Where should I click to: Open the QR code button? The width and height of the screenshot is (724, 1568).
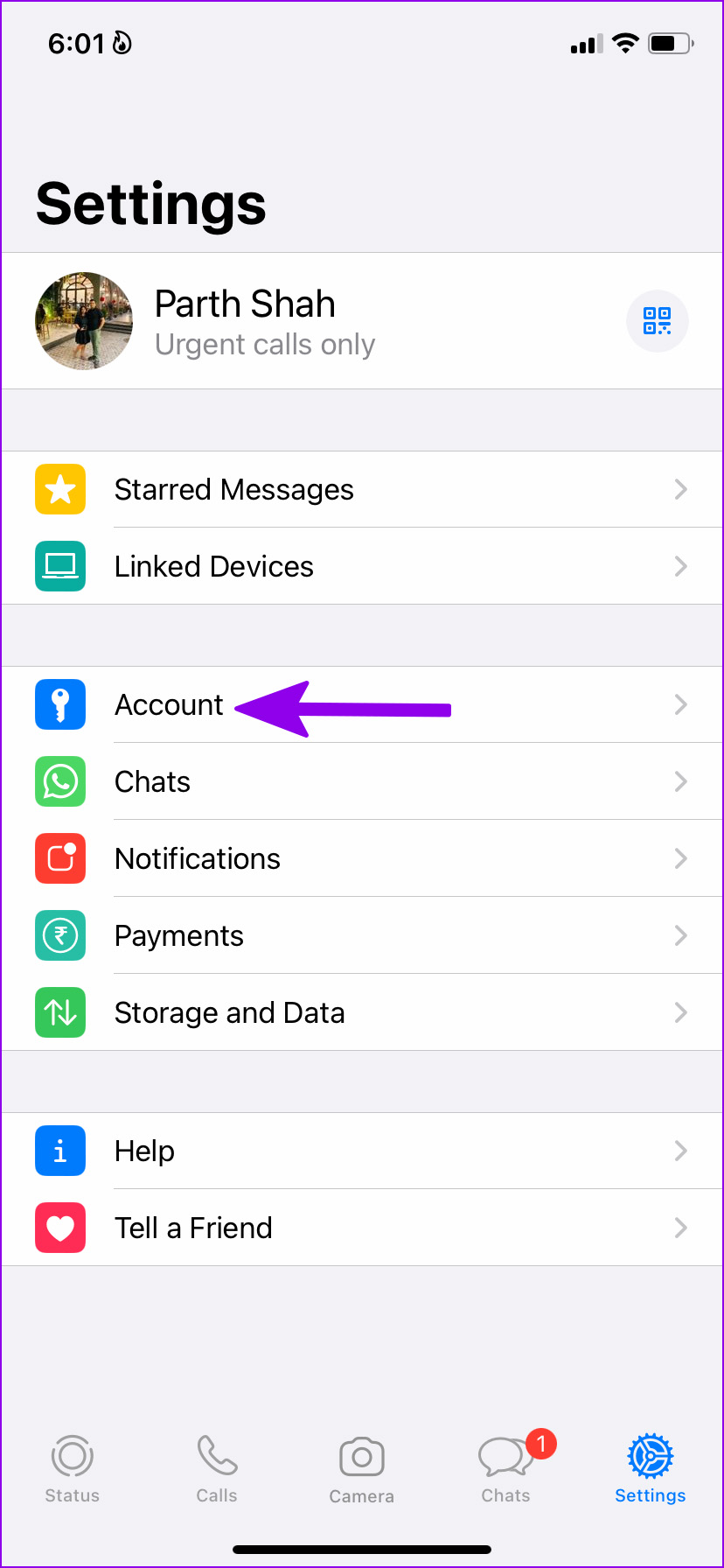click(x=658, y=321)
